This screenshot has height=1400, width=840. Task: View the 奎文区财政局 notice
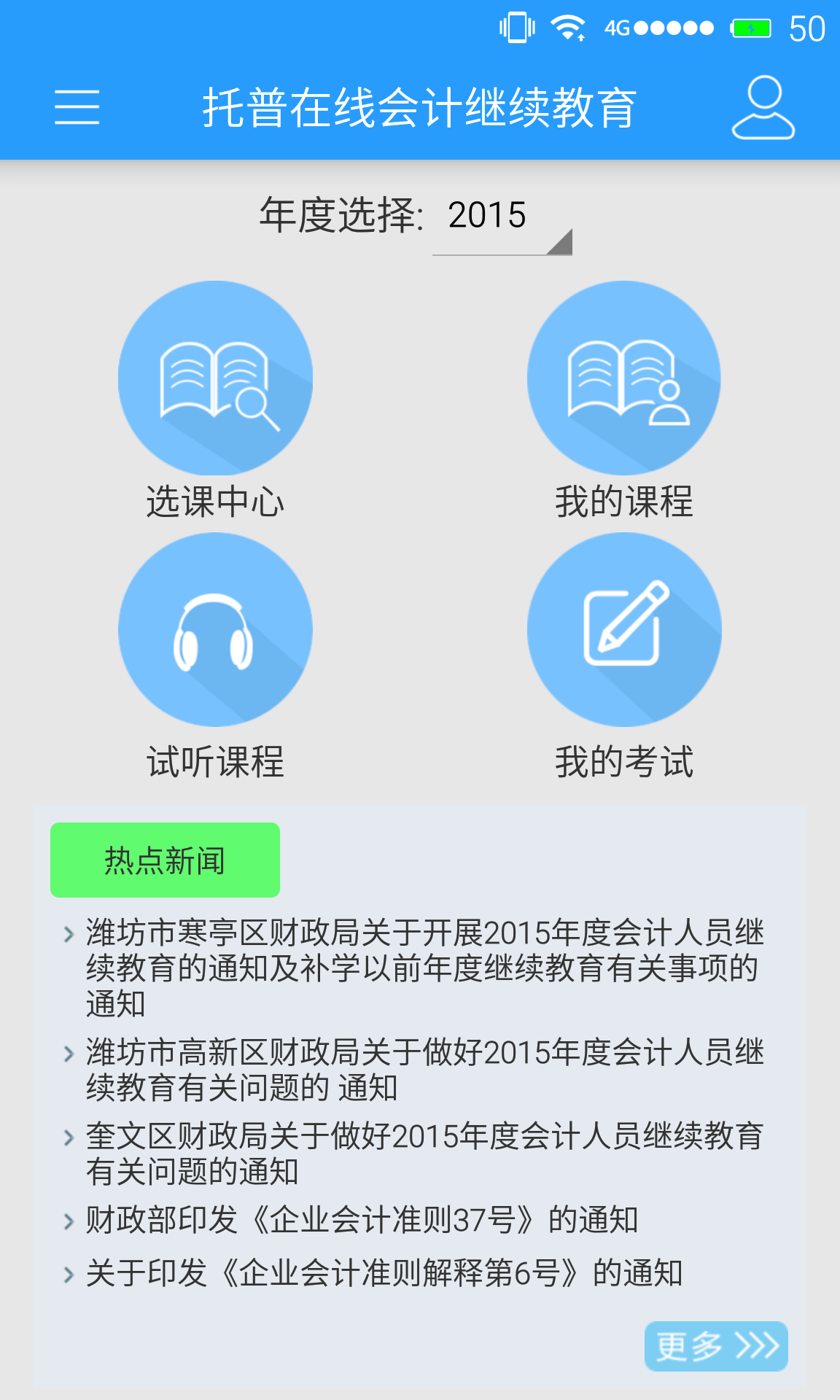tap(423, 1154)
